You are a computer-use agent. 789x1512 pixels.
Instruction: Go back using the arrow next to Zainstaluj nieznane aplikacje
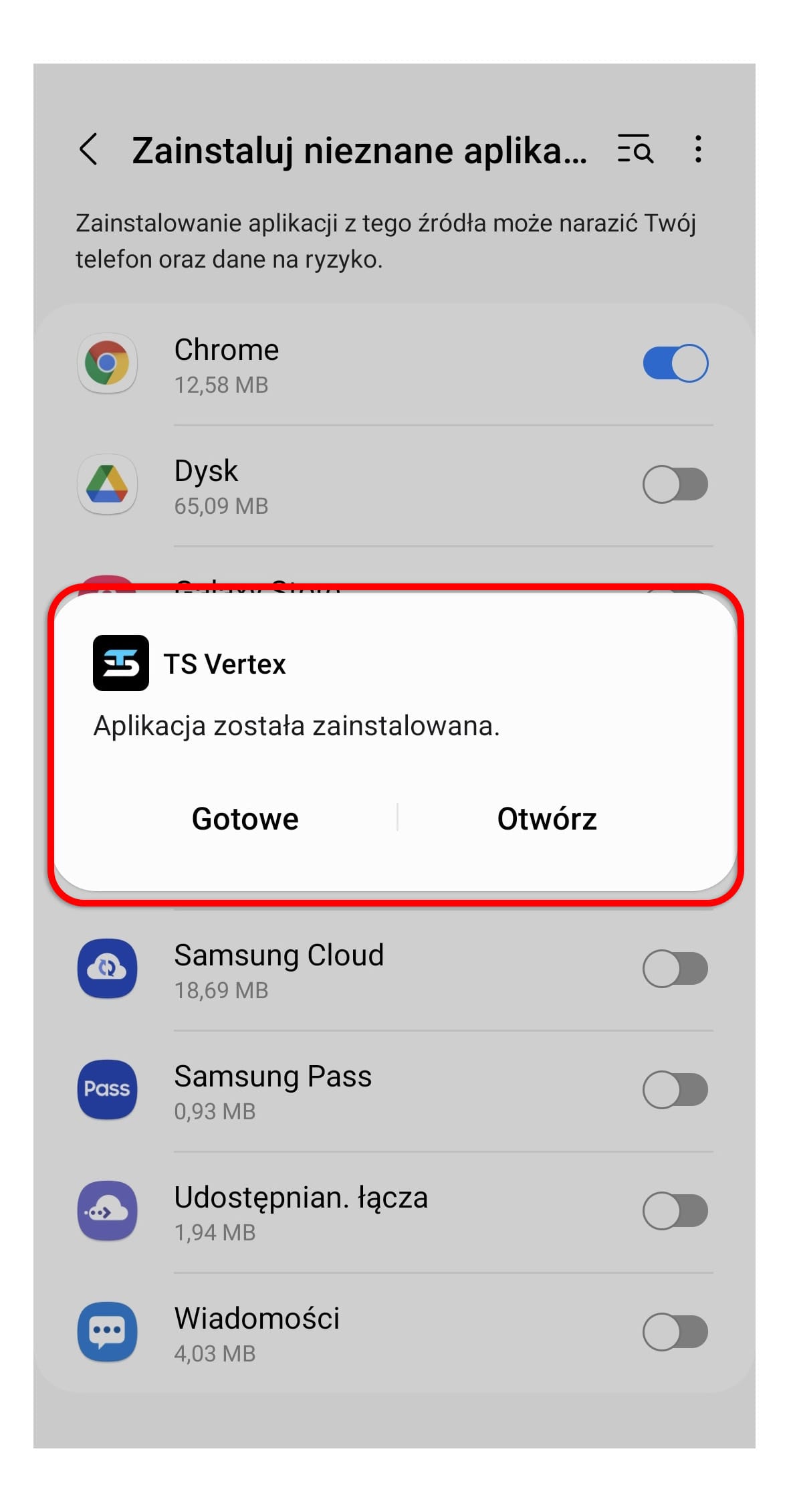pyautogui.click(x=89, y=149)
